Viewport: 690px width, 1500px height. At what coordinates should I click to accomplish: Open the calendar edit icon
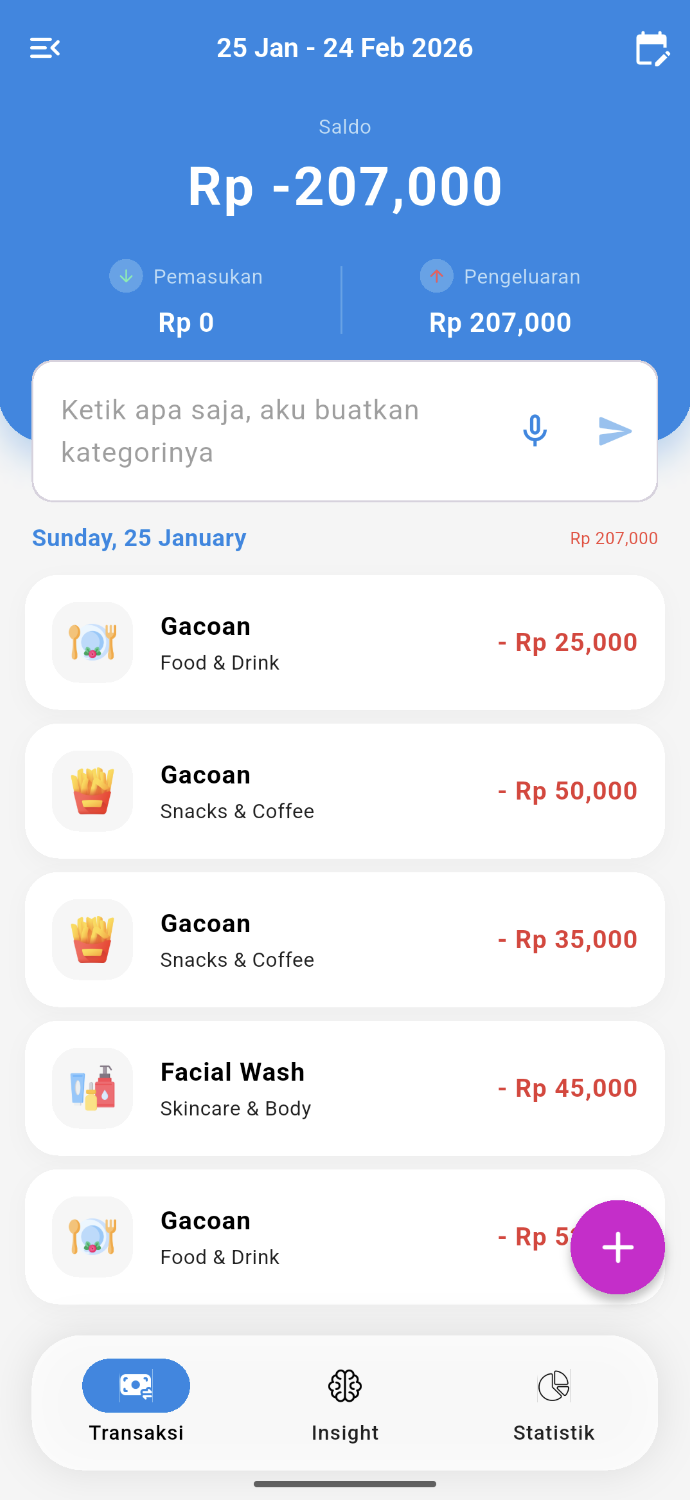tap(652, 49)
